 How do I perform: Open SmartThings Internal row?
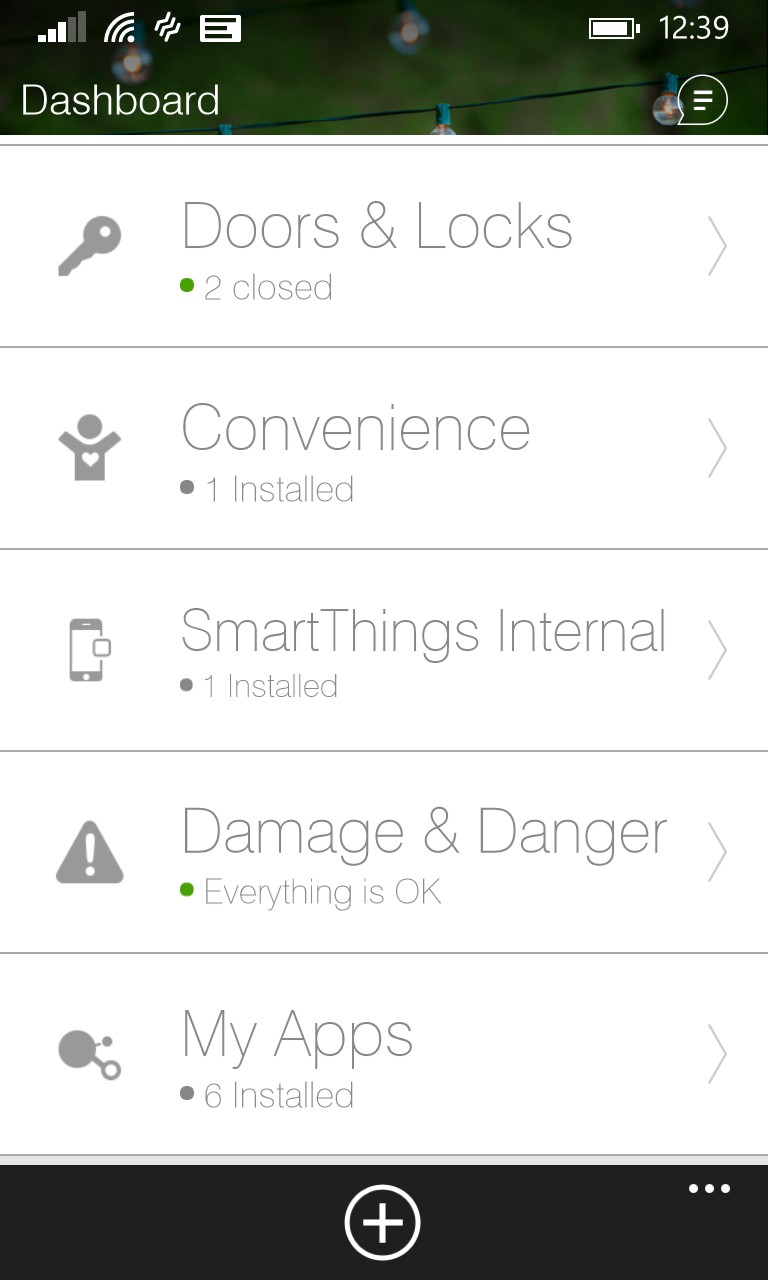(x=384, y=650)
